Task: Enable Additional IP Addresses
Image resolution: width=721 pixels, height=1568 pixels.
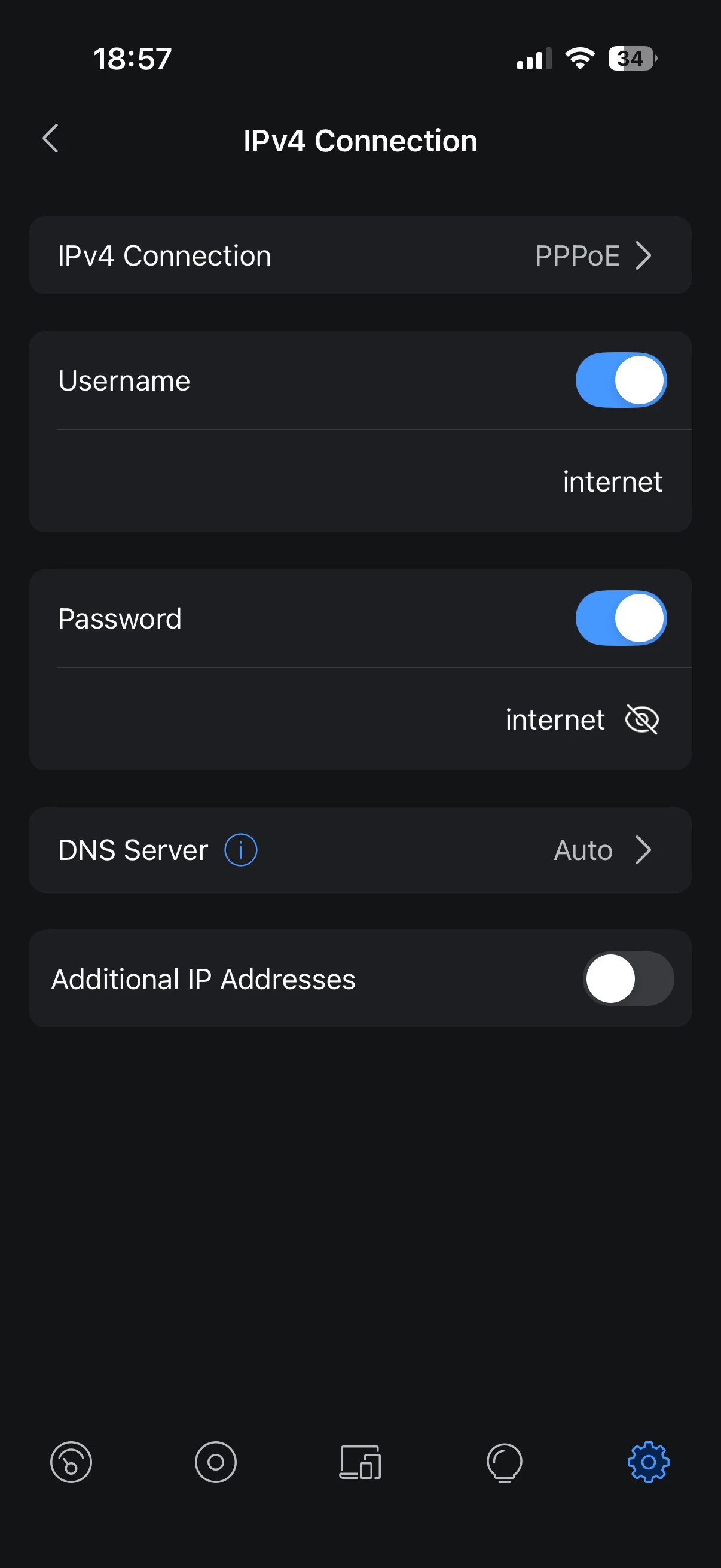Action: (x=628, y=978)
